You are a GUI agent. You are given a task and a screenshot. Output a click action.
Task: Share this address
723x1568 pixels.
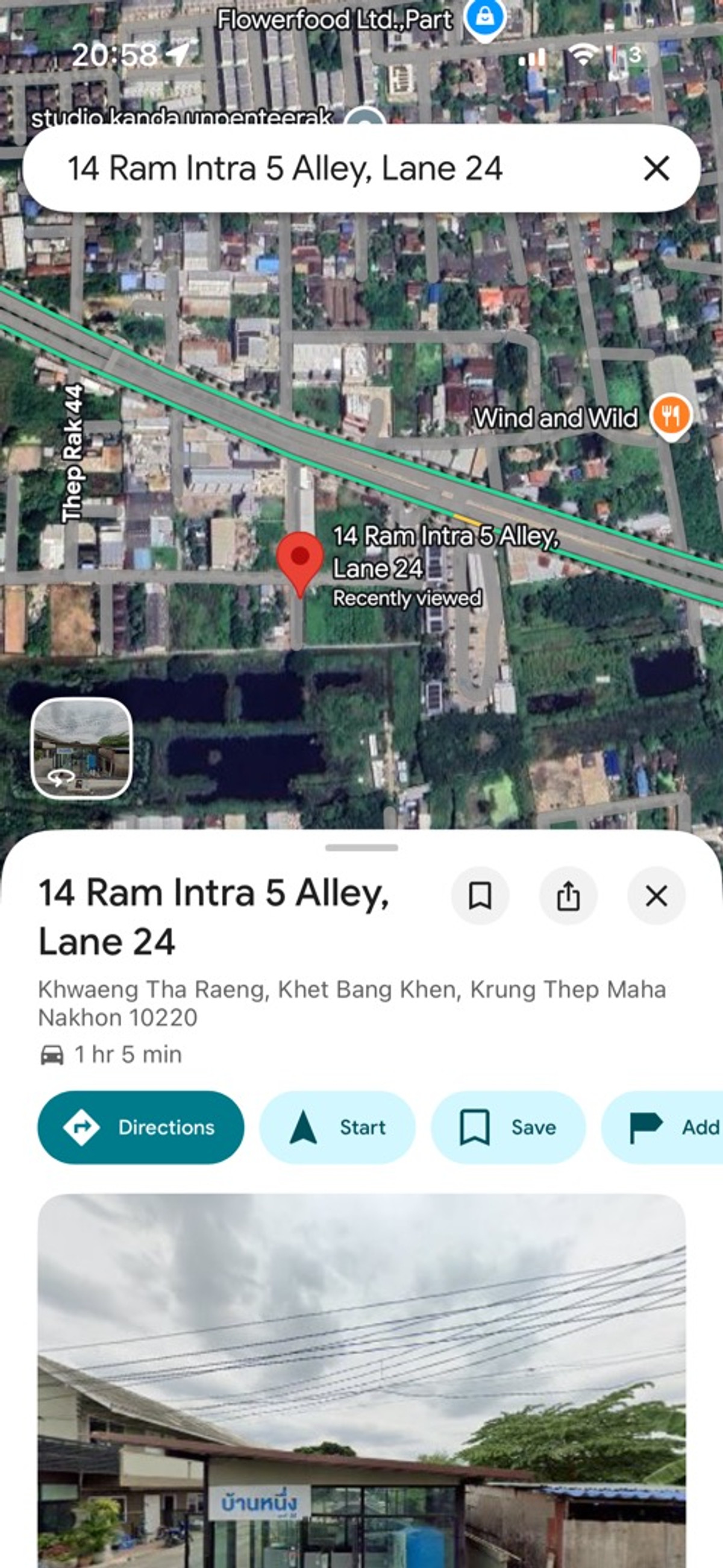coord(568,895)
